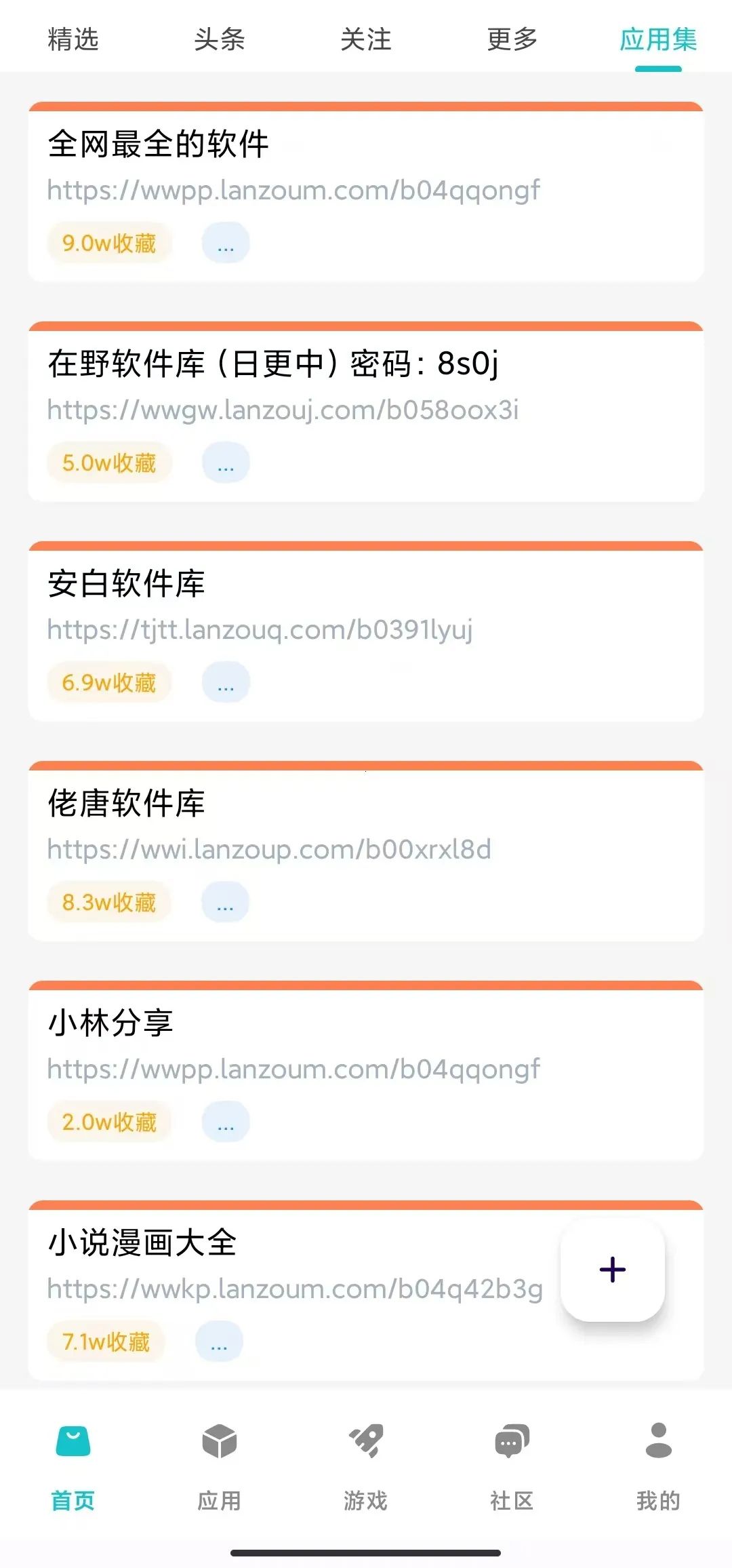Viewport: 732px width, 1568px height.
Task: Open the 安白软件库 card
Action: (366, 631)
